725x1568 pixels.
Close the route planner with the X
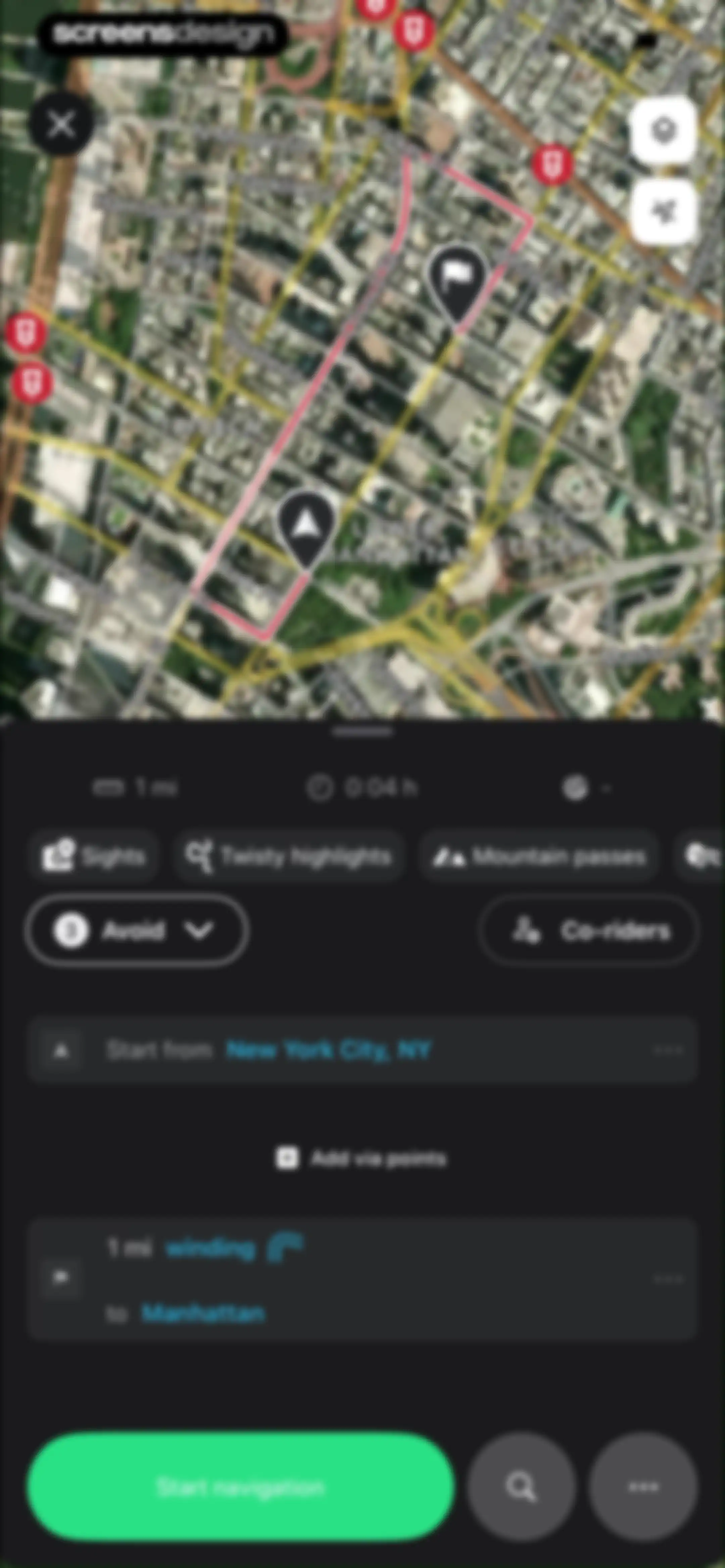[x=61, y=124]
